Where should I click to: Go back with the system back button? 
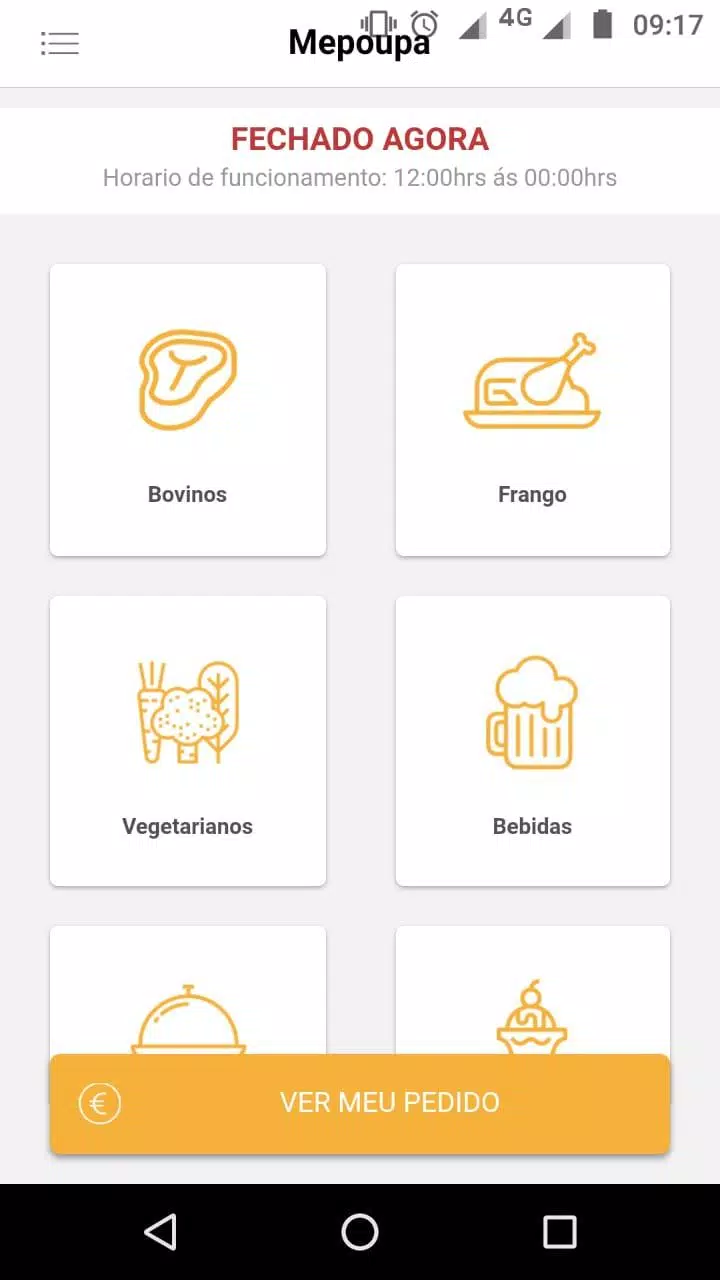click(x=160, y=1232)
